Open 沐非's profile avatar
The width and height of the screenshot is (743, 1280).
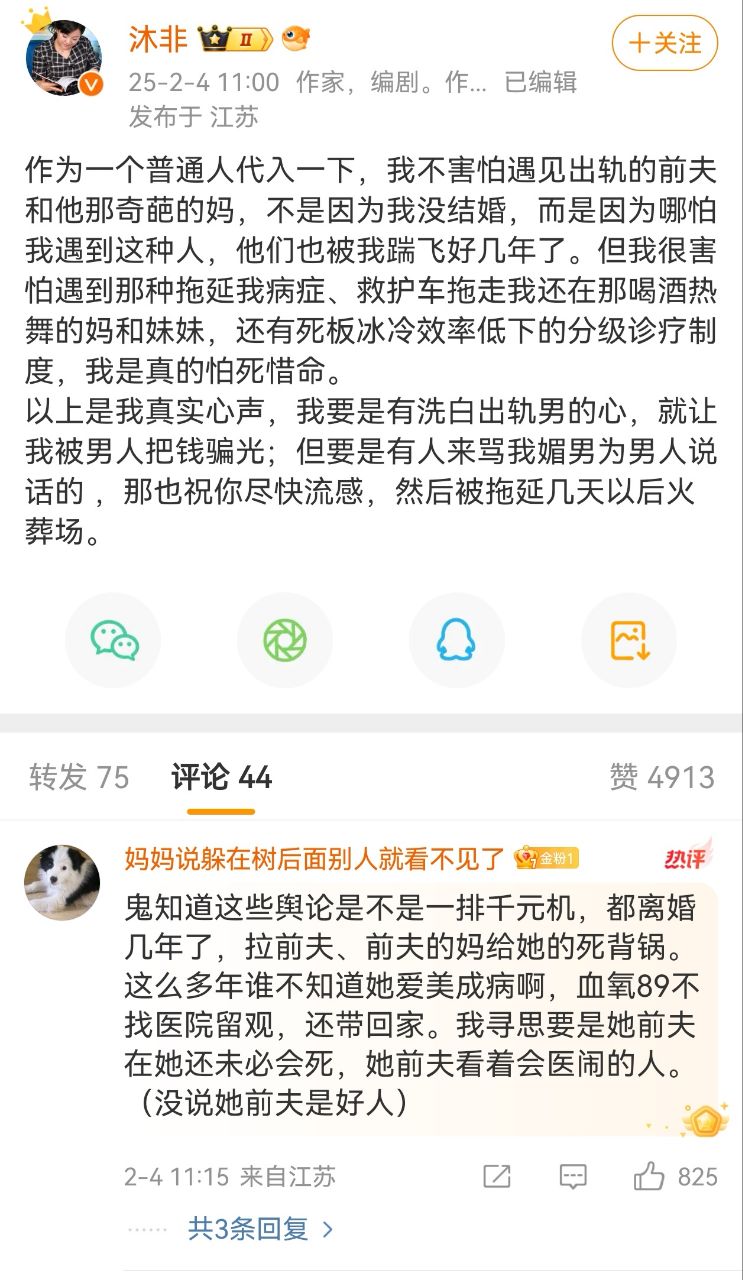point(64,57)
